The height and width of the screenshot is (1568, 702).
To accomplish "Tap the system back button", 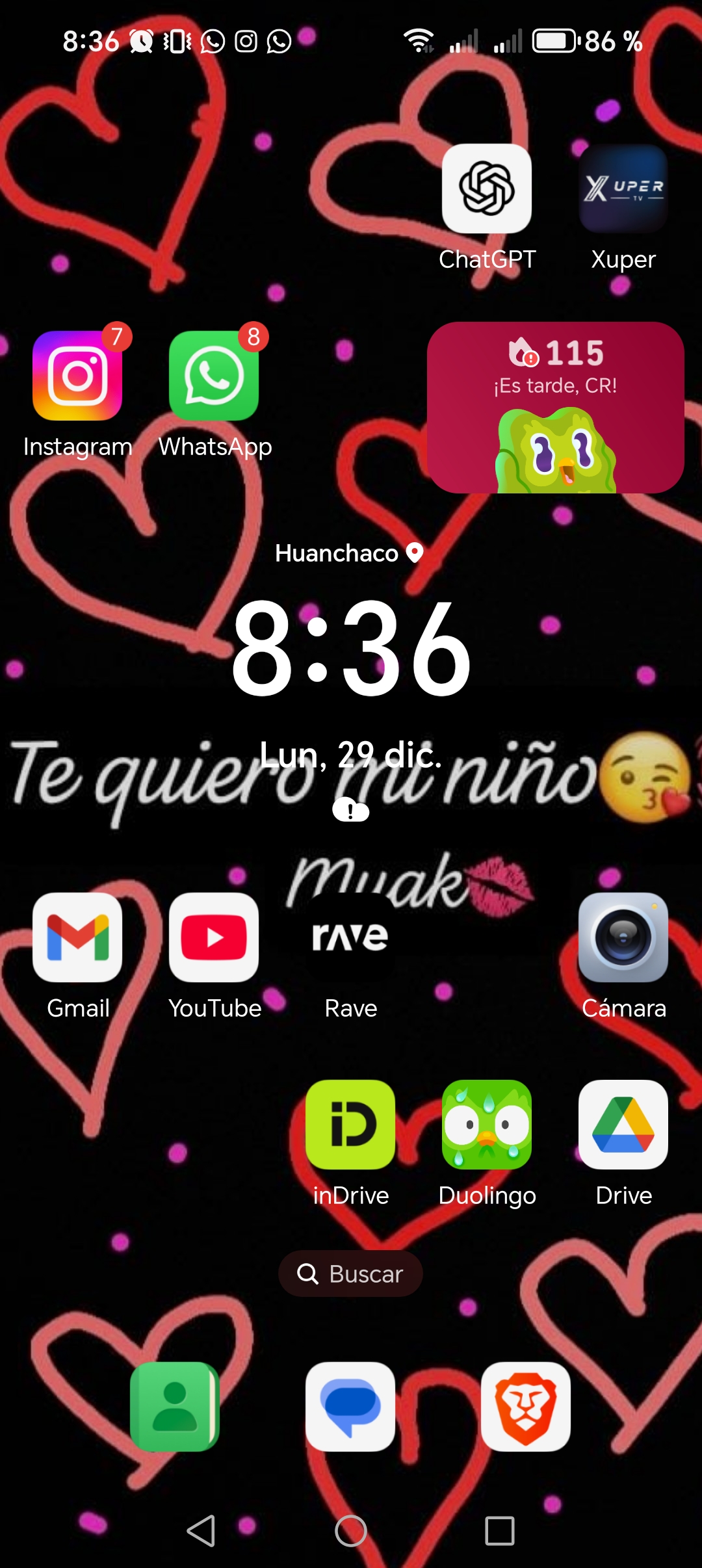I will pos(201,1531).
